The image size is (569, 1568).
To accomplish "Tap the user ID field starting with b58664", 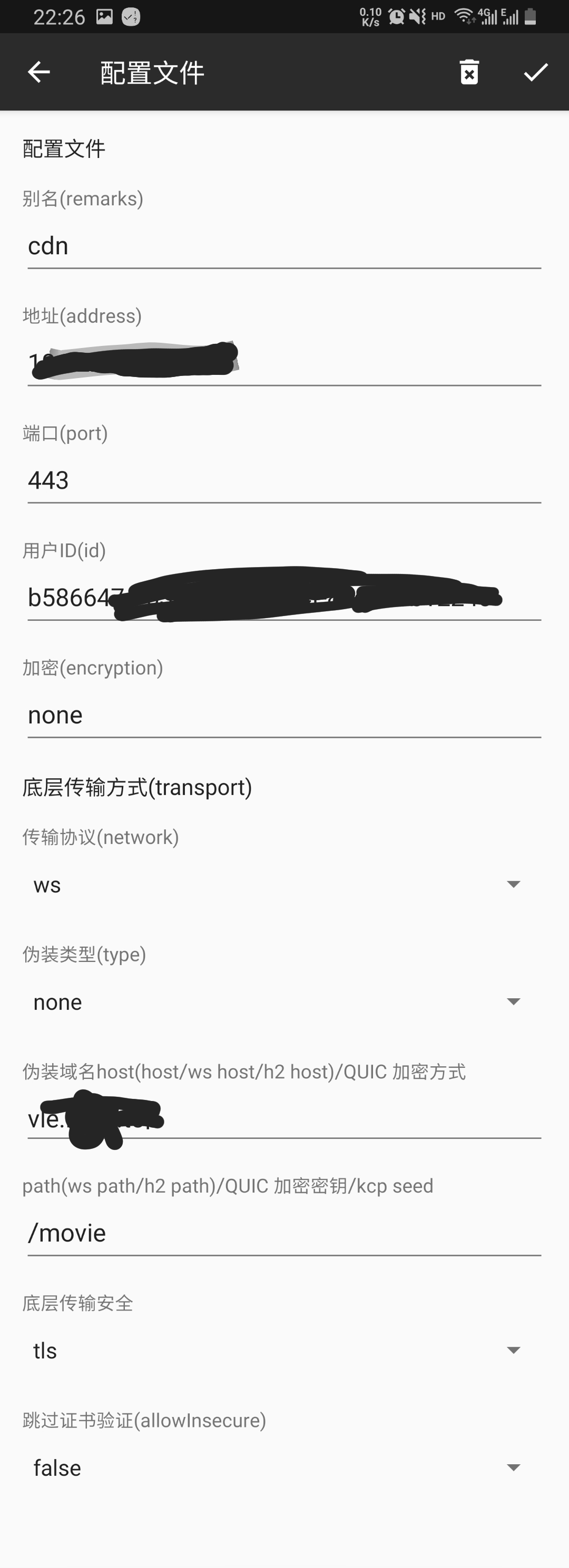I will pos(283,597).
